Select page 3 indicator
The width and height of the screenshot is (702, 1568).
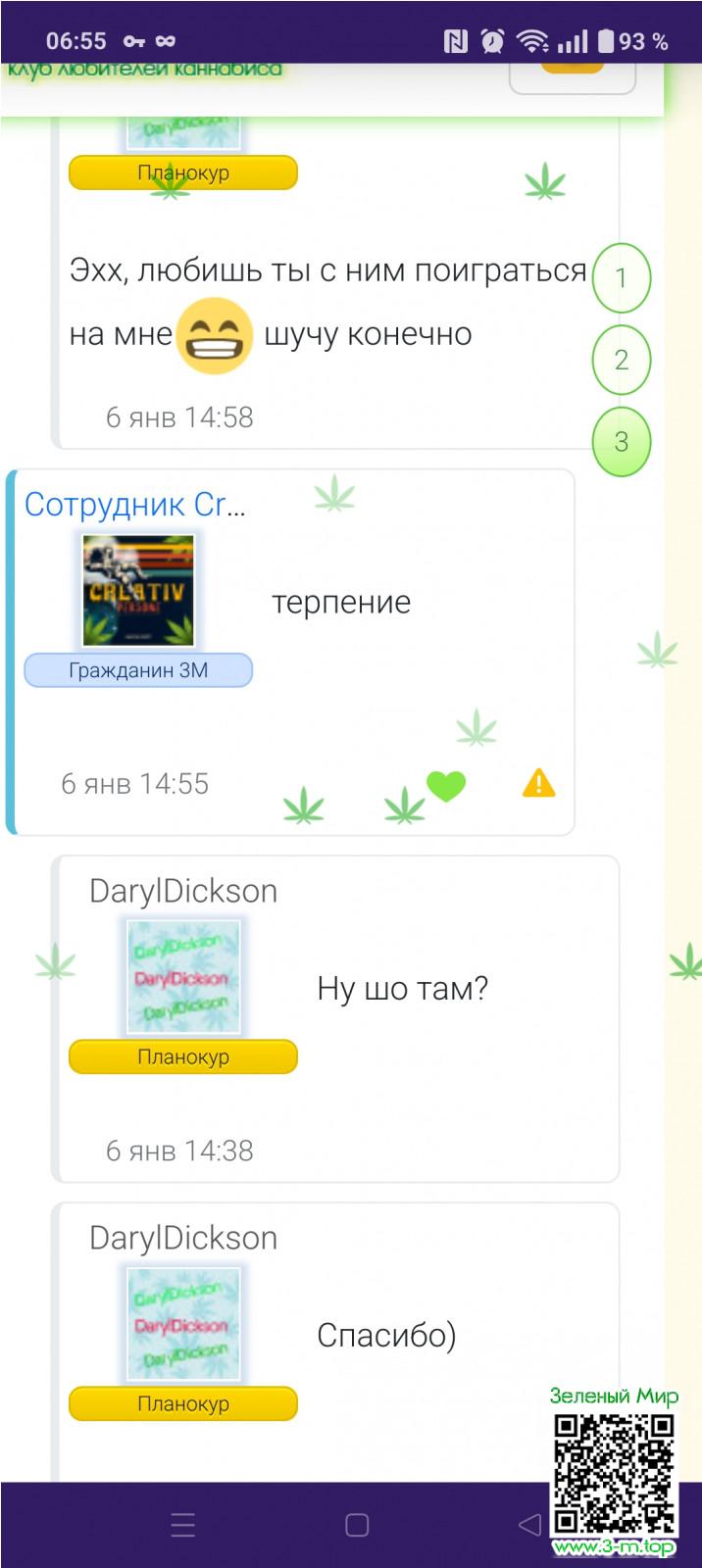(x=621, y=442)
